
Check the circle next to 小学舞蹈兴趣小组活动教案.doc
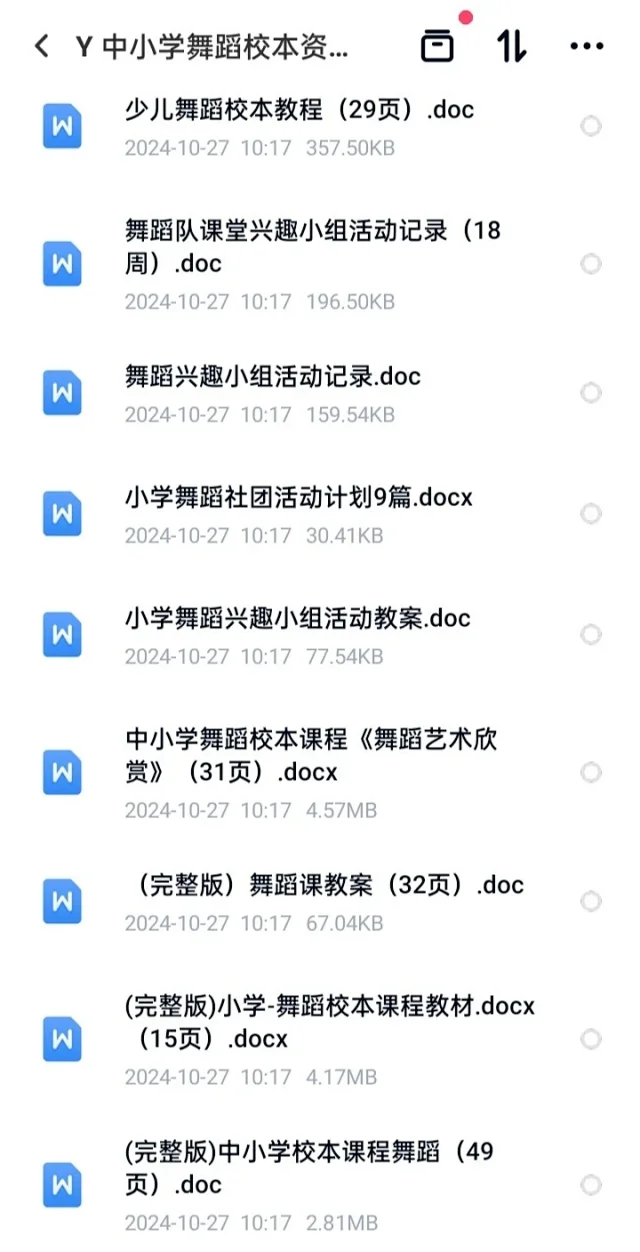[591, 635]
